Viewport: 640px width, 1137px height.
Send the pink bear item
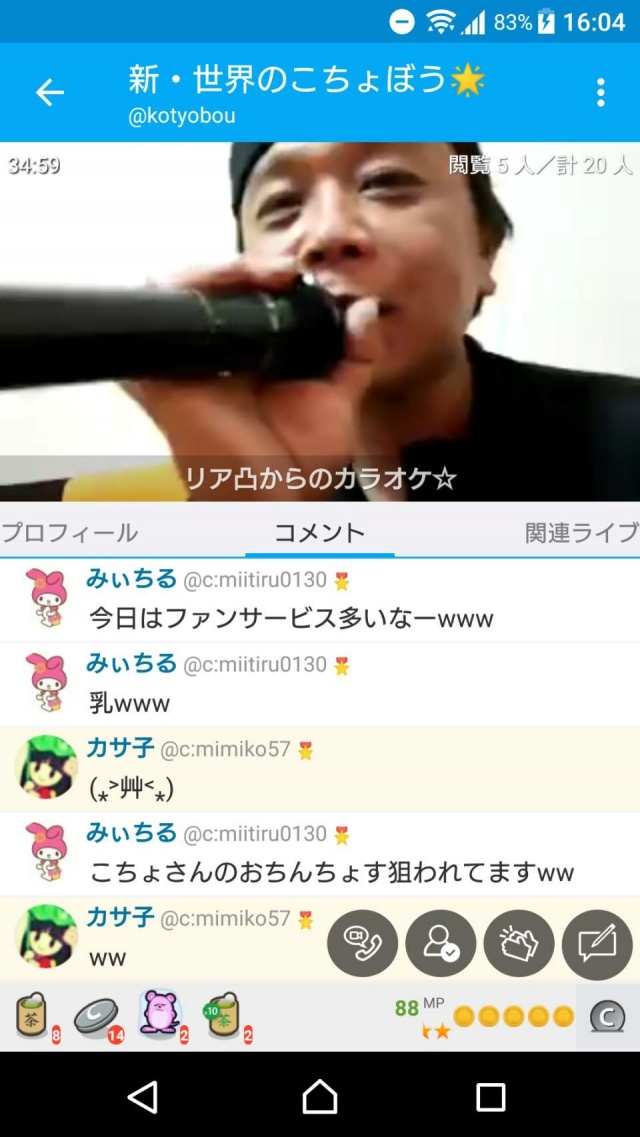160,1015
